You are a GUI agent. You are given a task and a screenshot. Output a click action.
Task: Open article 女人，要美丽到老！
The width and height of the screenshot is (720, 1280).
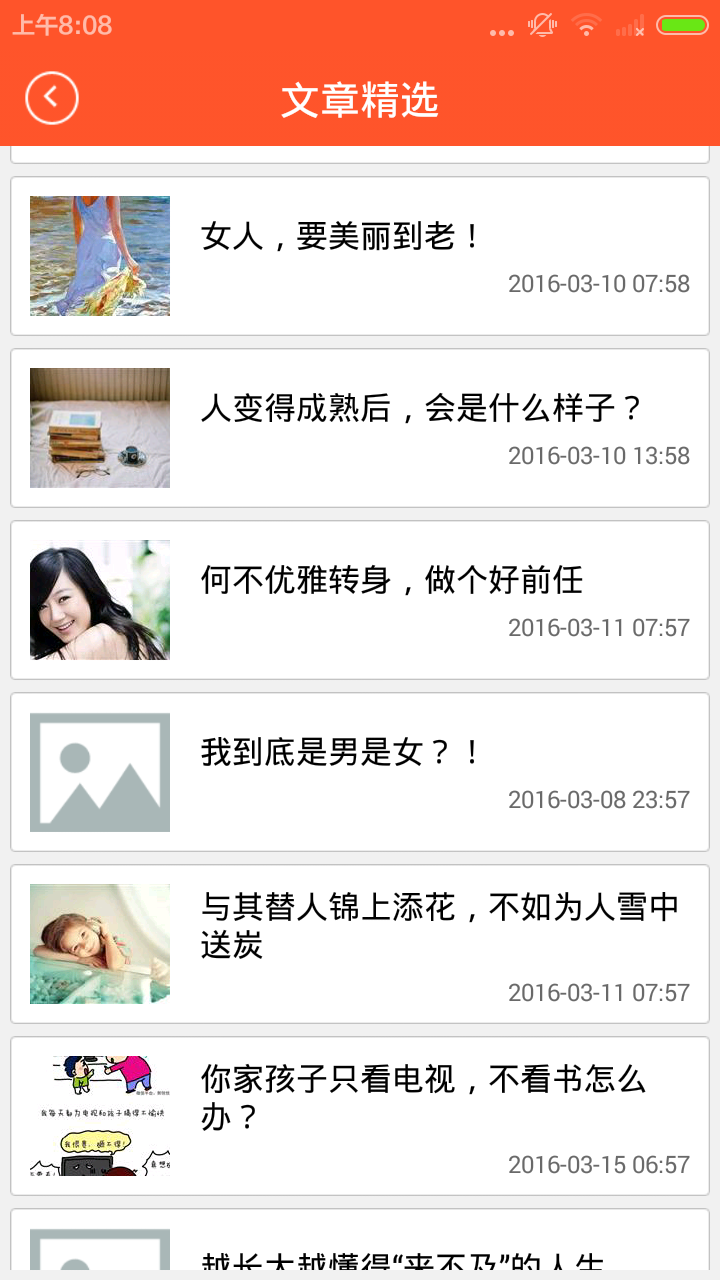360,256
